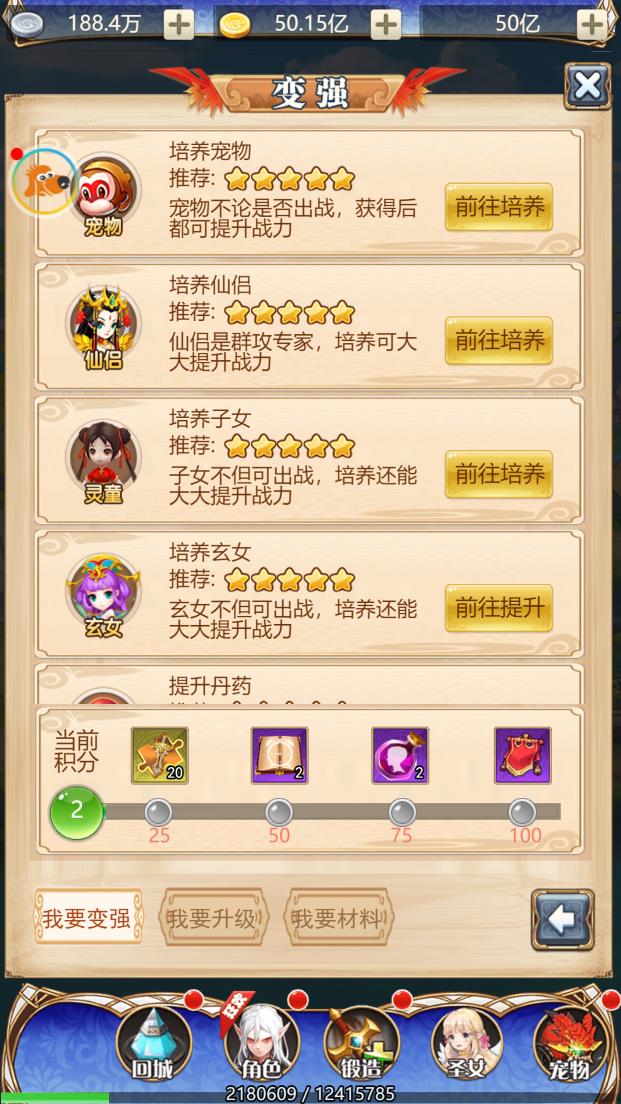Close the 变强 panel
Screen dimensions: 621x1104
(587, 86)
